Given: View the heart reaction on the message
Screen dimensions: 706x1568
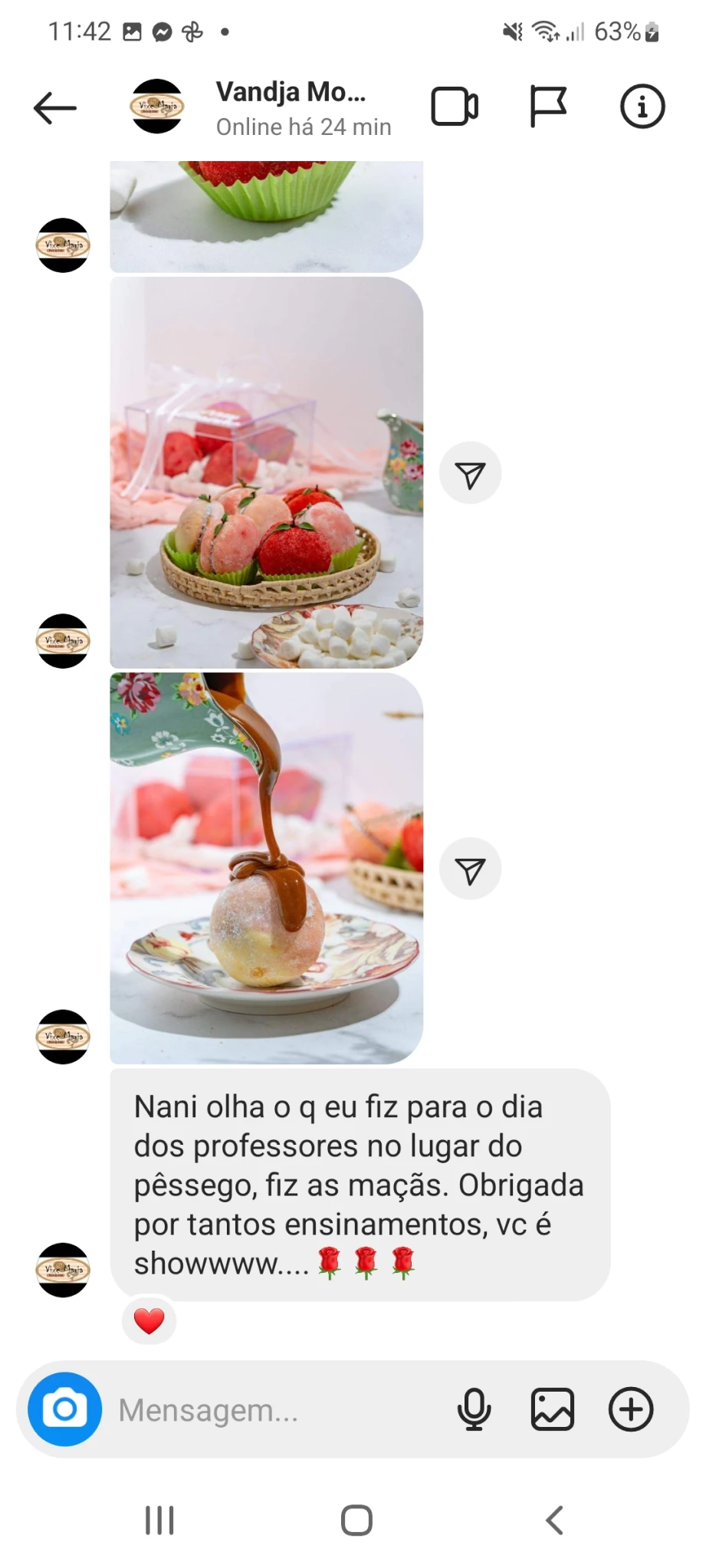Looking at the screenshot, I should (149, 1320).
